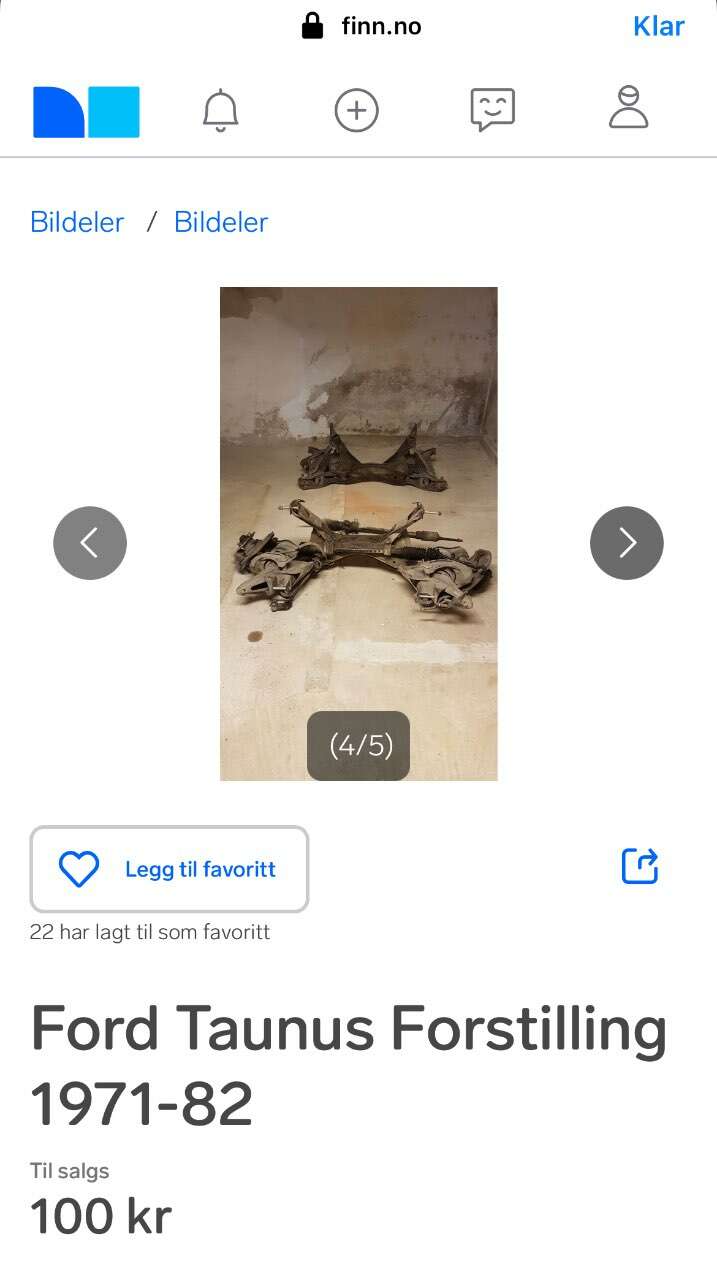This screenshot has width=717, height=1280.
Task: Add the listing via Legg til favoritt
Action: tap(169, 869)
